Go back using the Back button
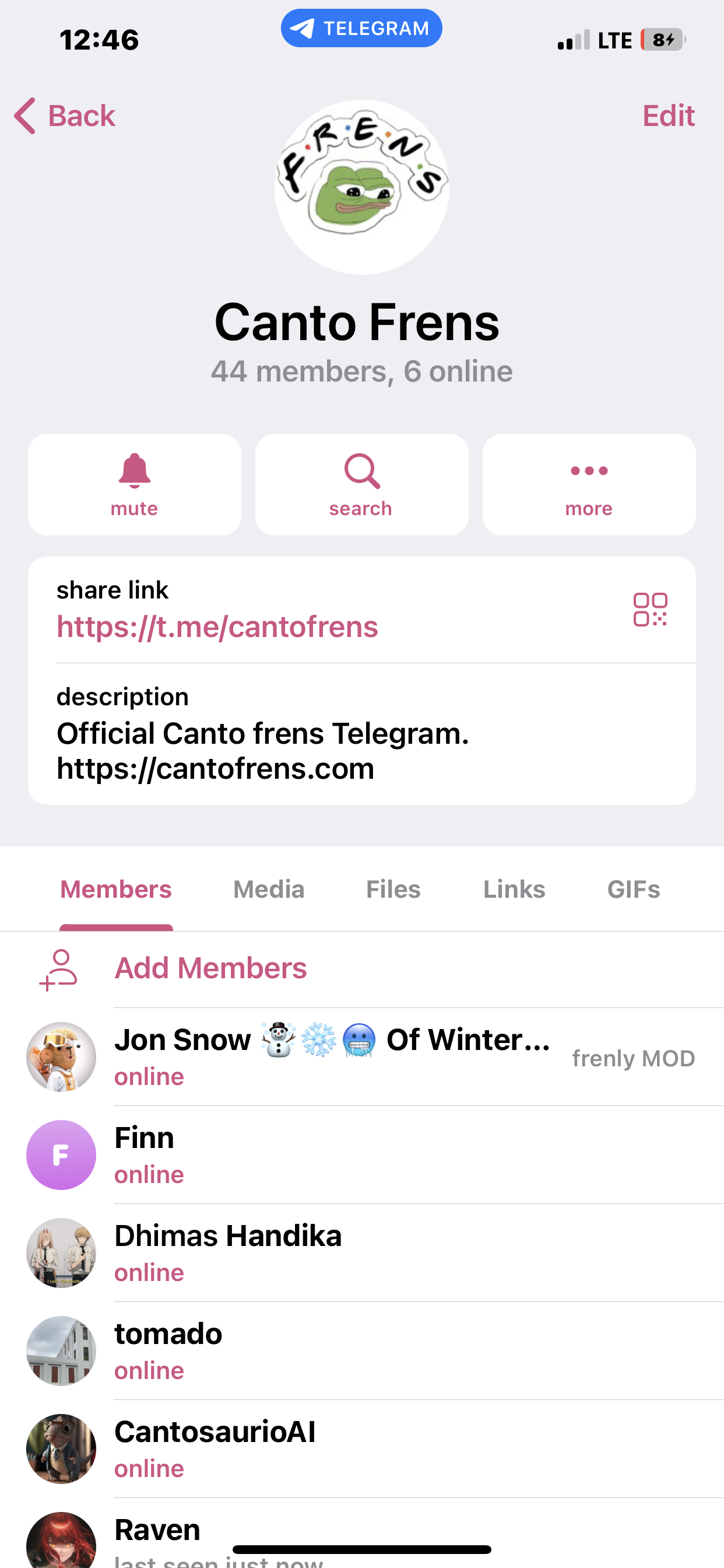 coord(65,116)
